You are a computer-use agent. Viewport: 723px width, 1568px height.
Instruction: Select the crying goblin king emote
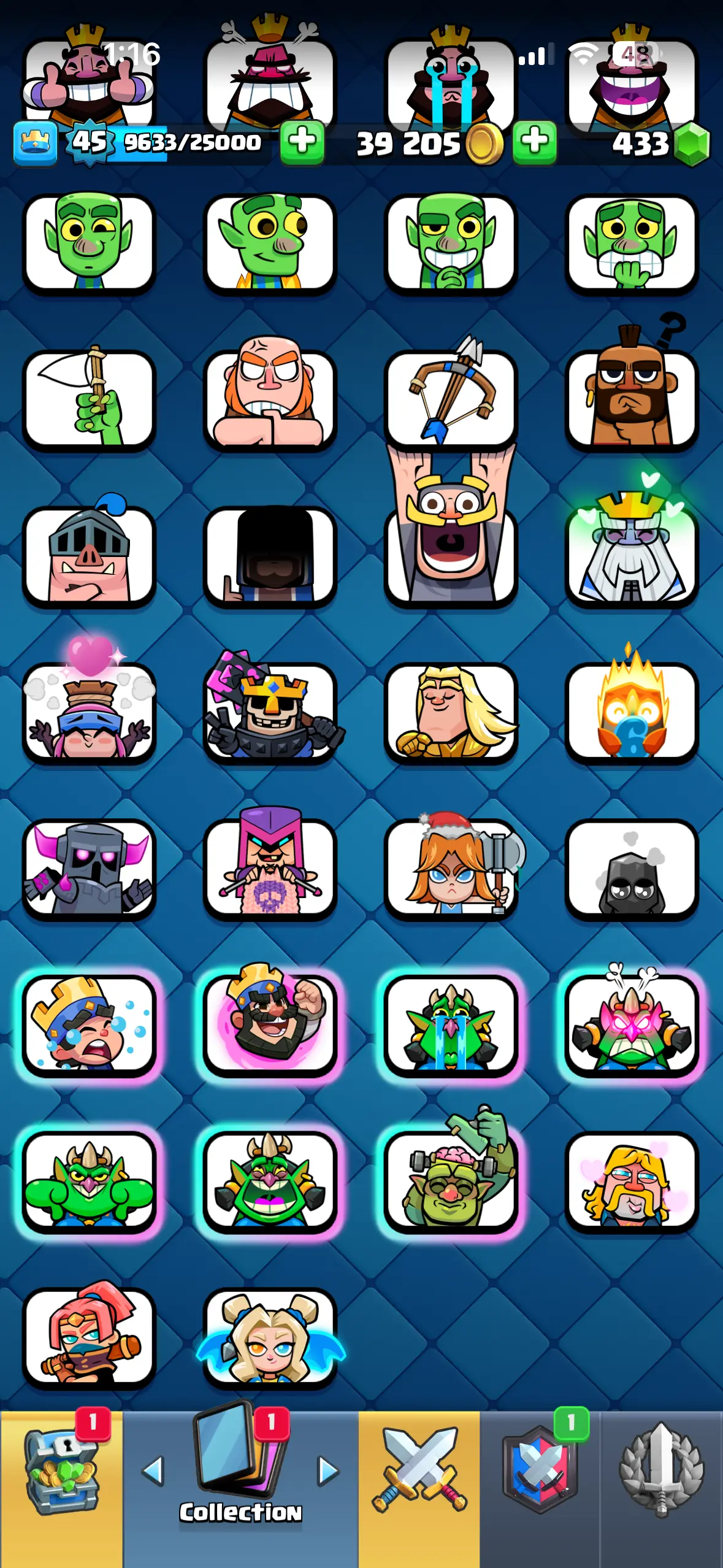[x=451, y=1024]
